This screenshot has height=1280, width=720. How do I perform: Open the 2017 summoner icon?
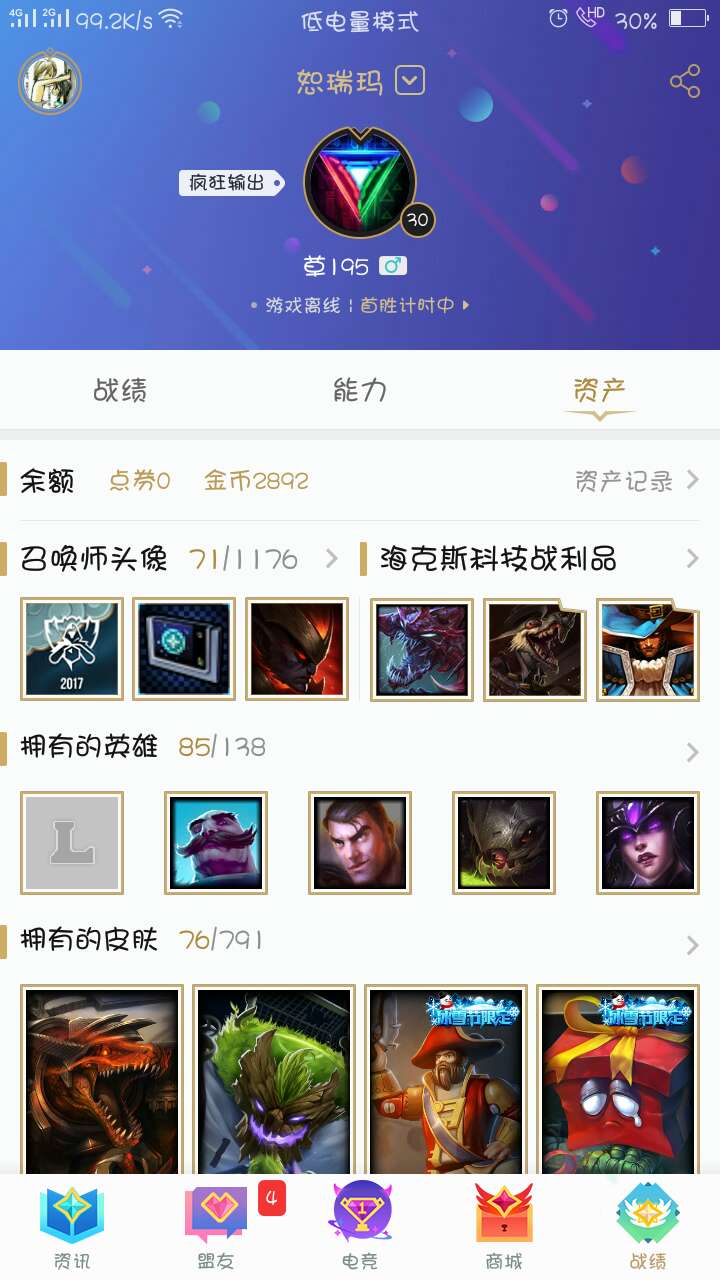coord(72,649)
